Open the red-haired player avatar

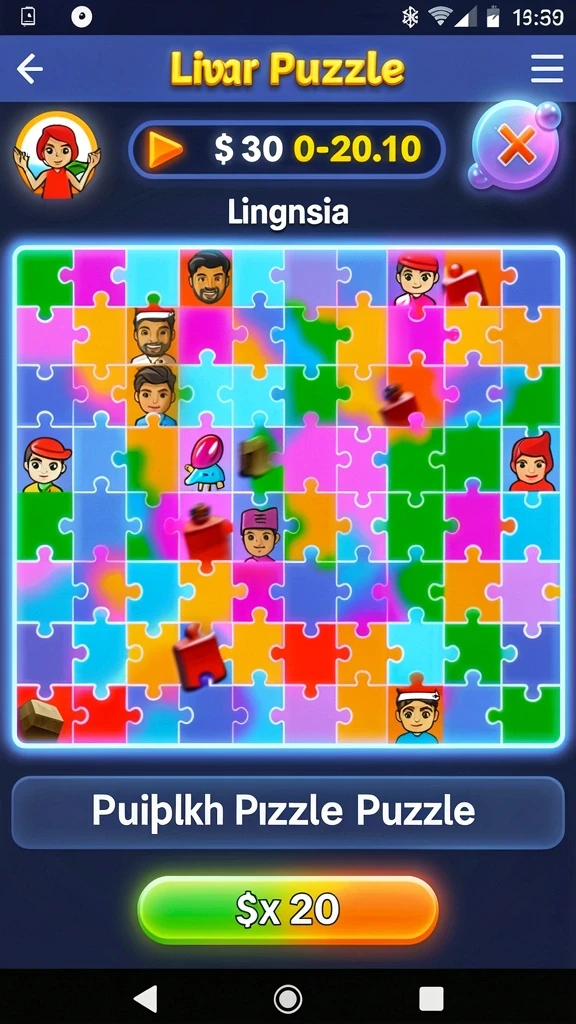(x=57, y=155)
